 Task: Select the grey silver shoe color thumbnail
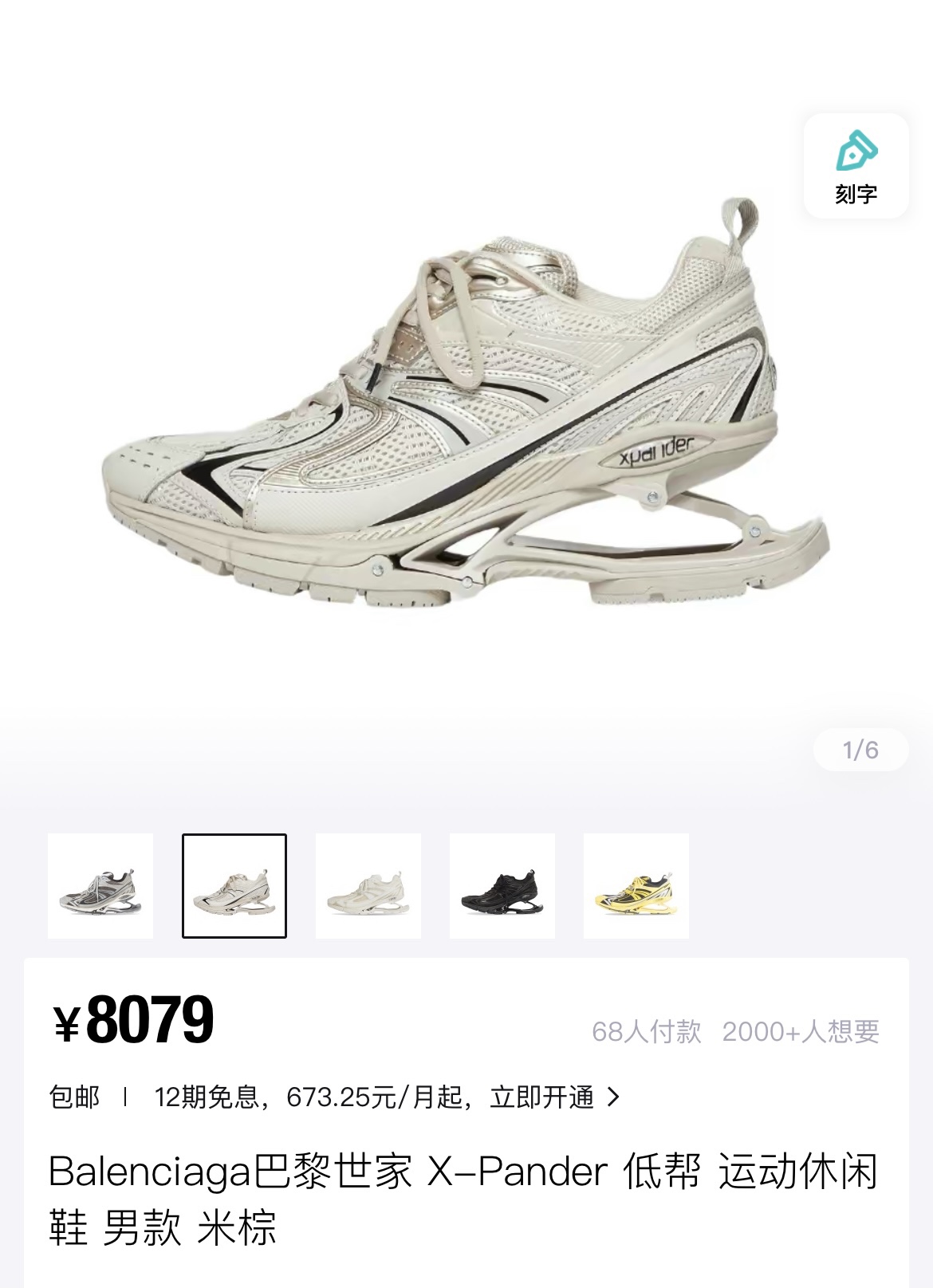100,886
